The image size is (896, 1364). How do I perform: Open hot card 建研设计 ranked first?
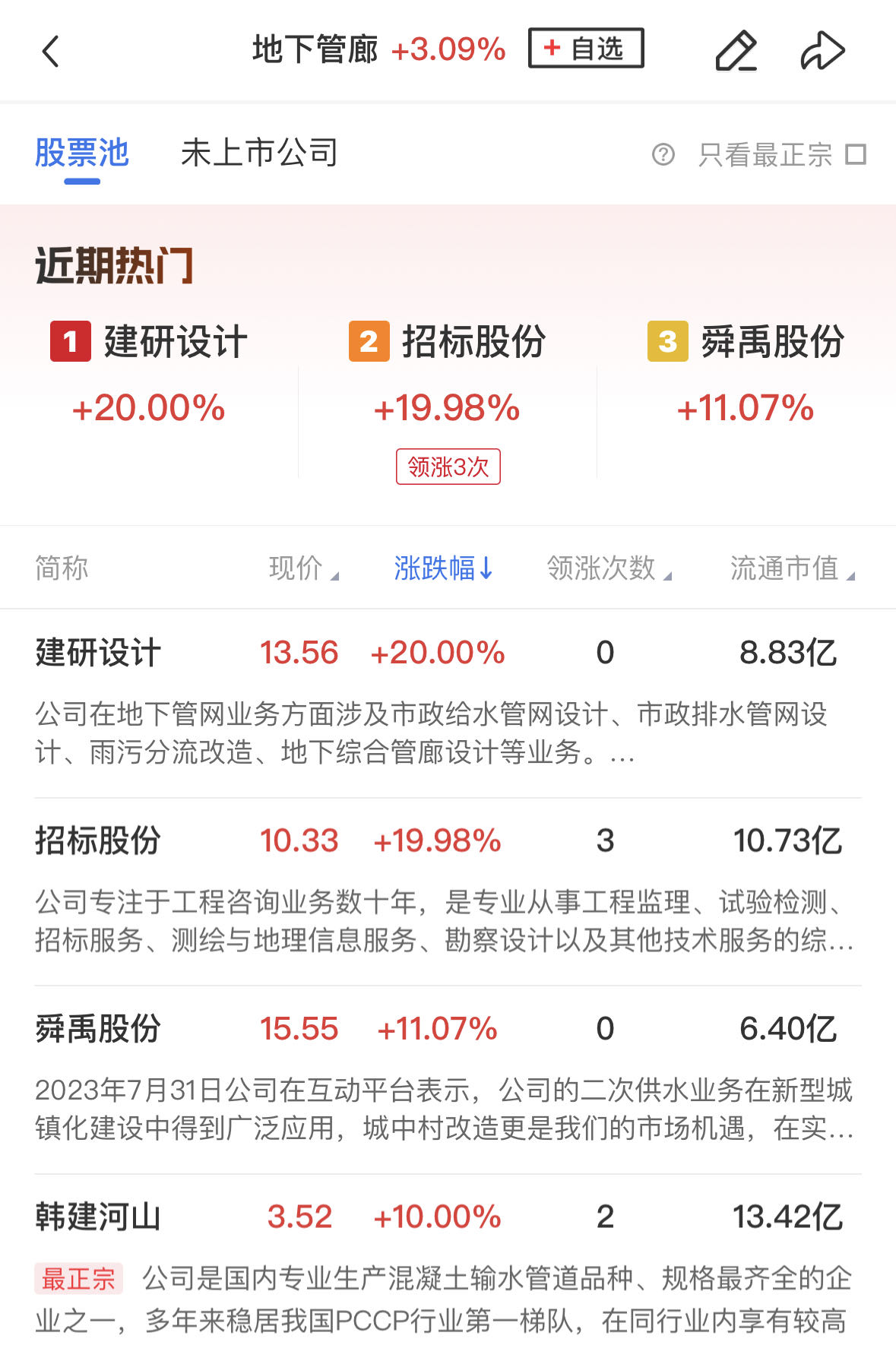tap(149, 372)
